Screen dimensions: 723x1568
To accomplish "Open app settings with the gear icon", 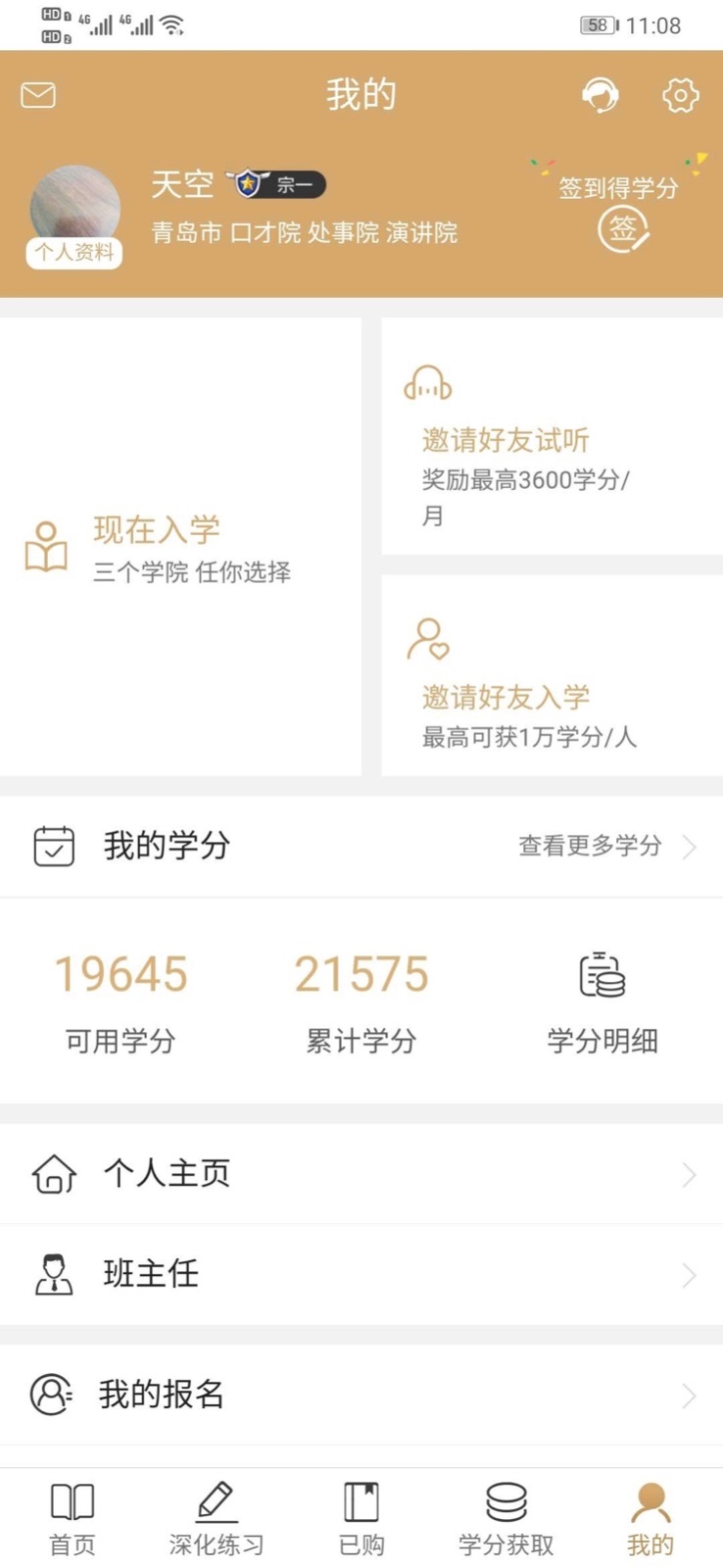I will pyautogui.click(x=681, y=94).
